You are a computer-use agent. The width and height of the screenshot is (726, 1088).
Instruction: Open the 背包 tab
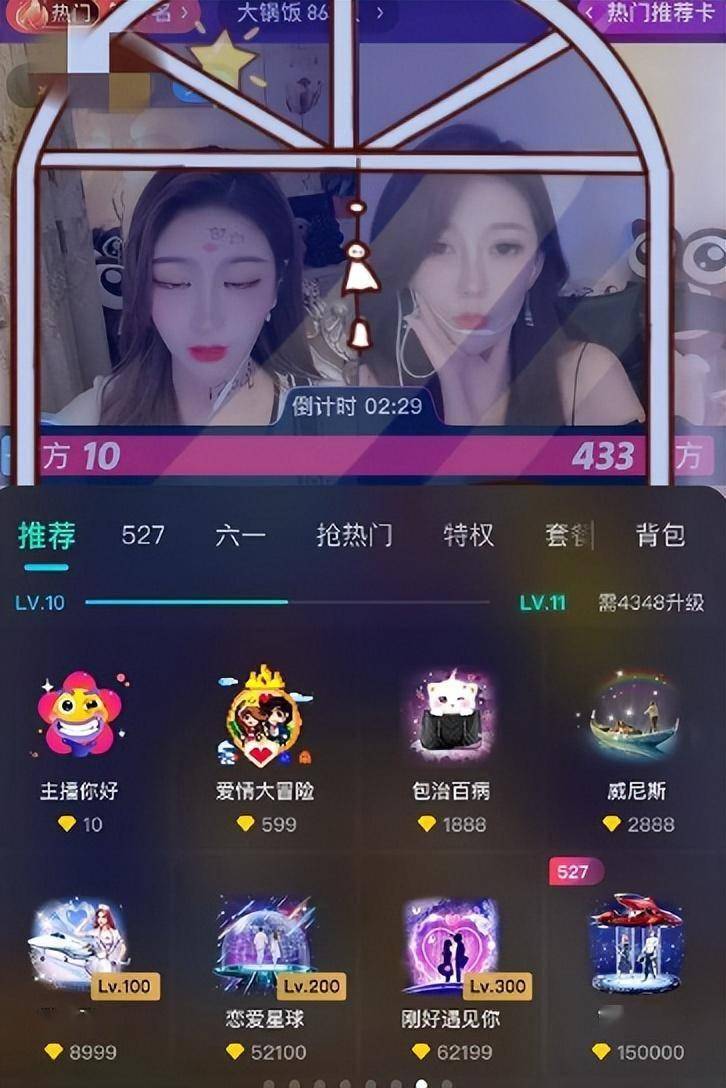pos(660,535)
